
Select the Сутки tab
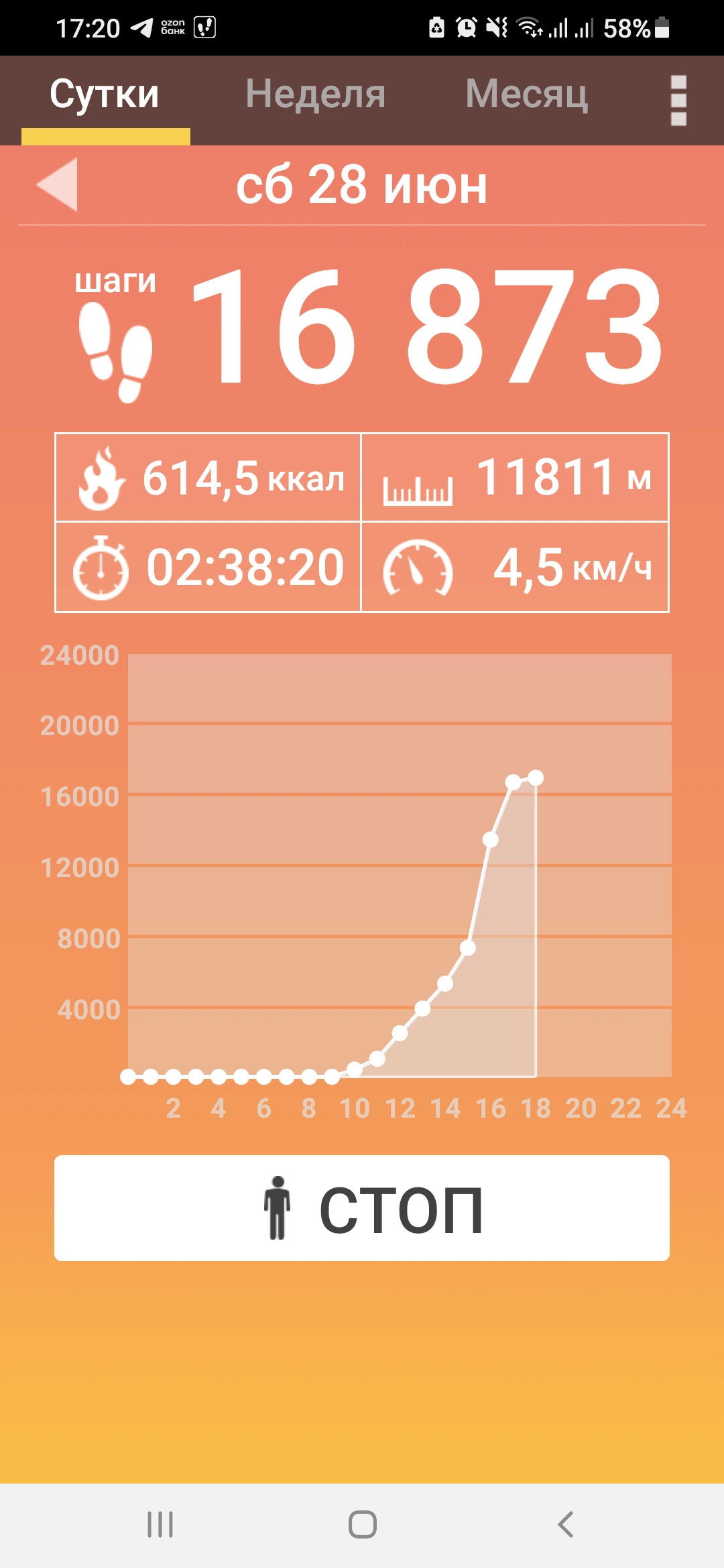[105, 94]
